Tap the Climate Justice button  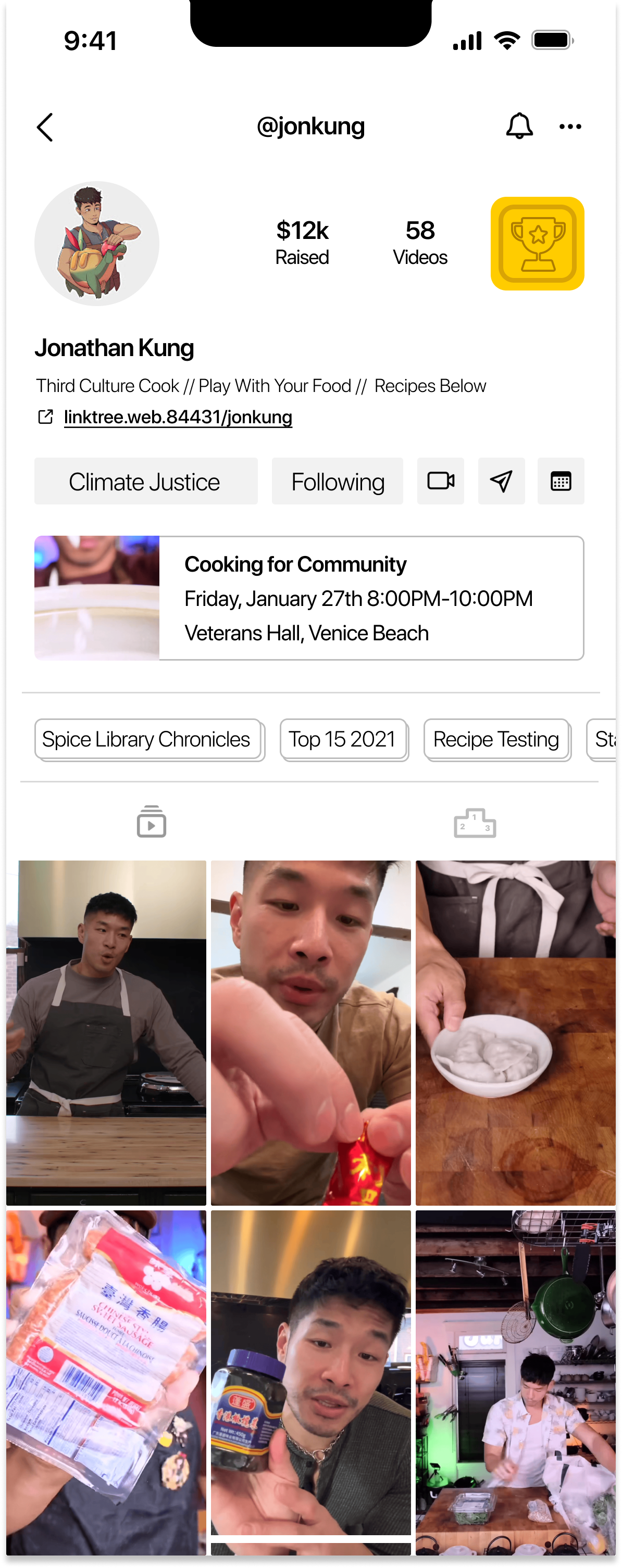coord(145,482)
